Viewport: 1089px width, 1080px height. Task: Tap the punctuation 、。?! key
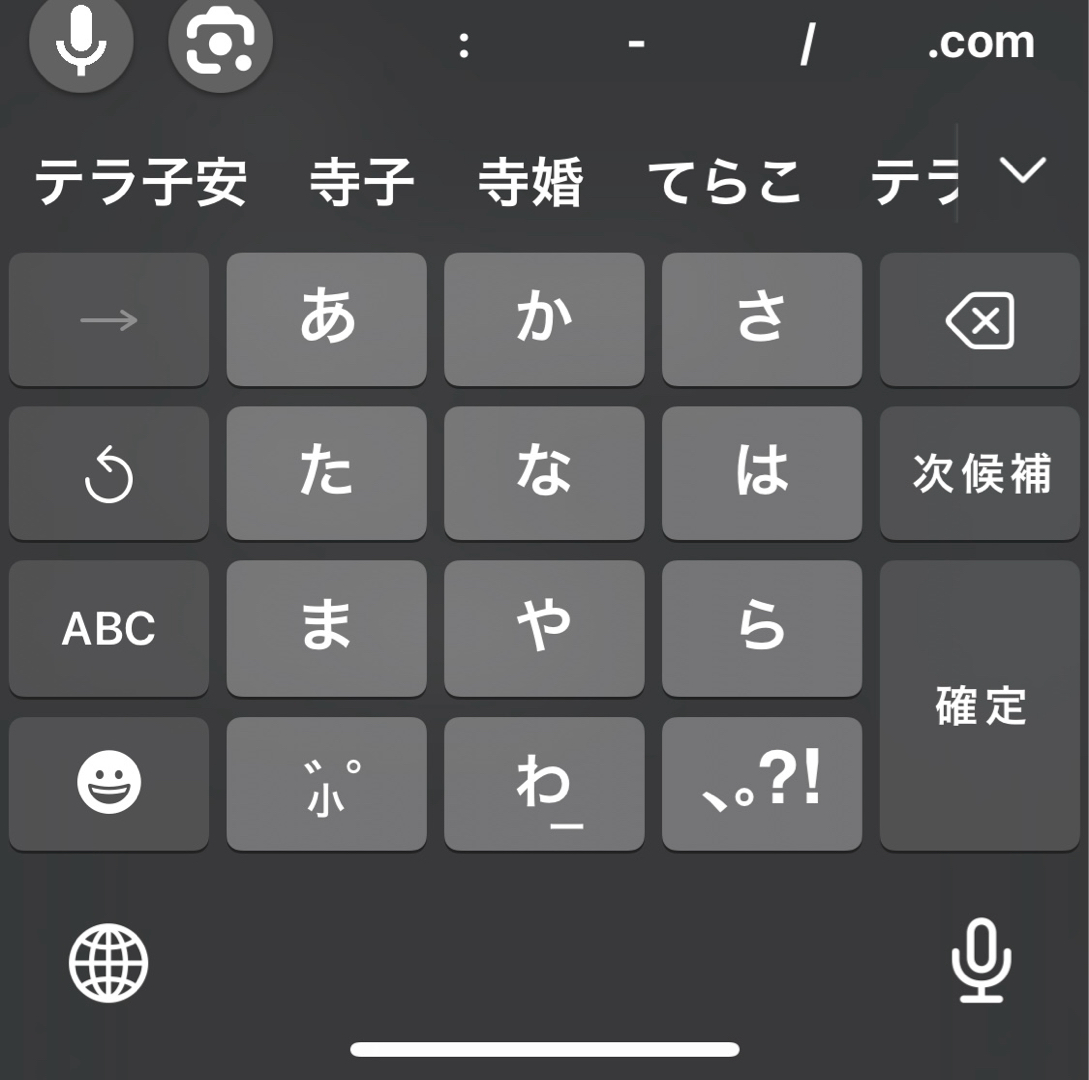point(761,783)
